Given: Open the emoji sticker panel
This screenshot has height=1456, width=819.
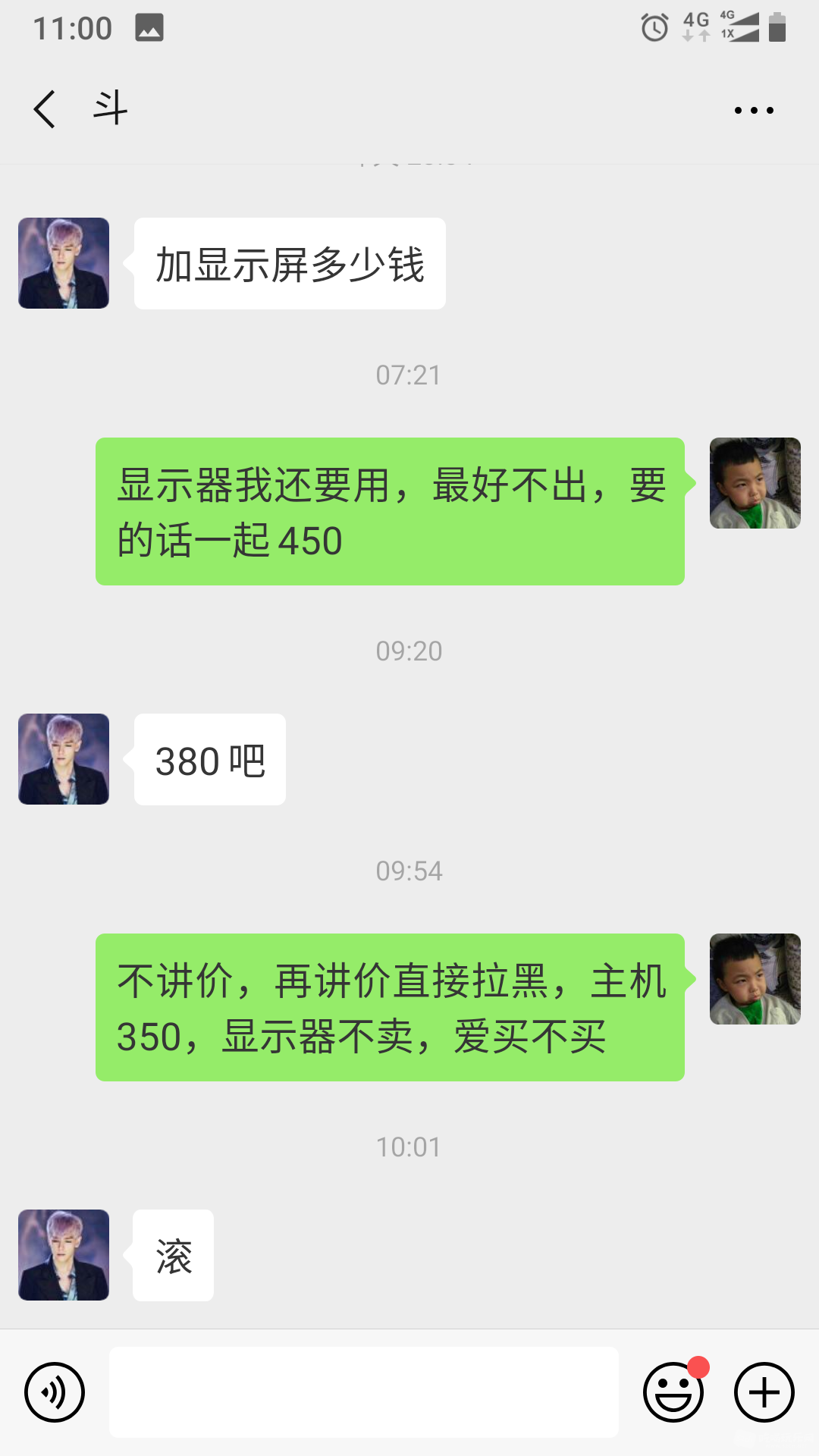Looking at the screenshot, I should (x=673, y=1392).
